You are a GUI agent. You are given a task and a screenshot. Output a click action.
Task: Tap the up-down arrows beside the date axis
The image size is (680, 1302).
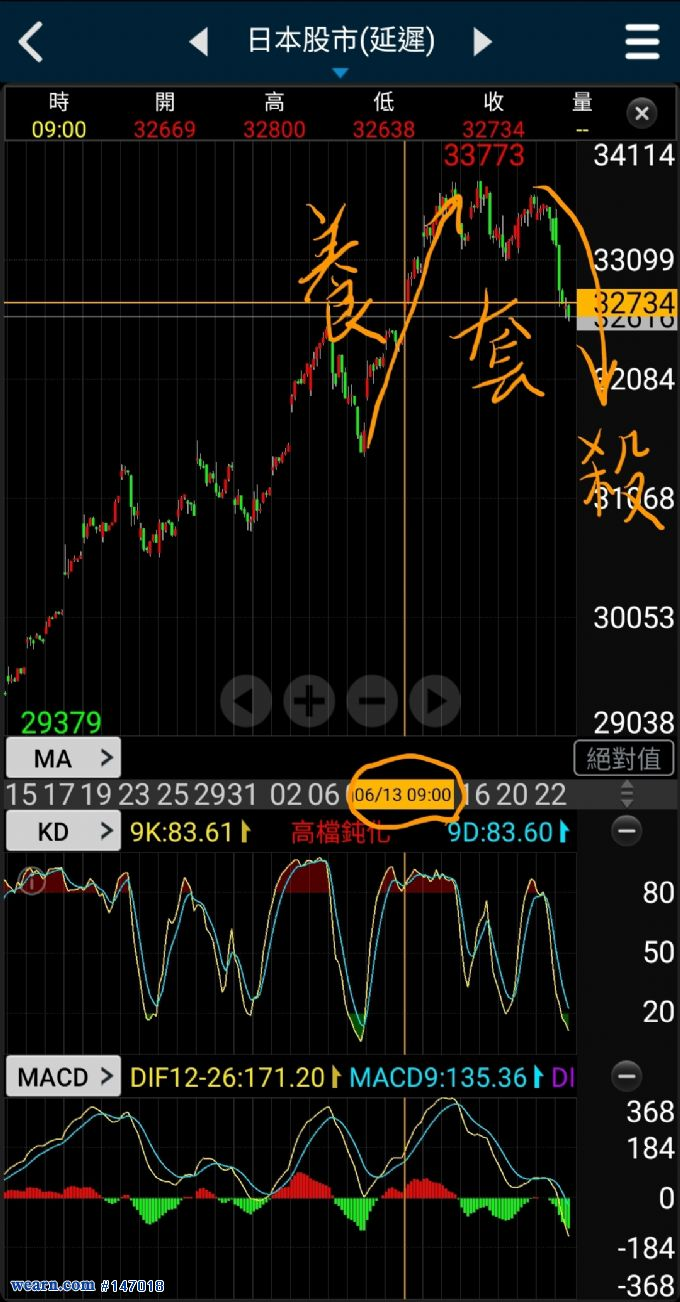coord(627,794)
